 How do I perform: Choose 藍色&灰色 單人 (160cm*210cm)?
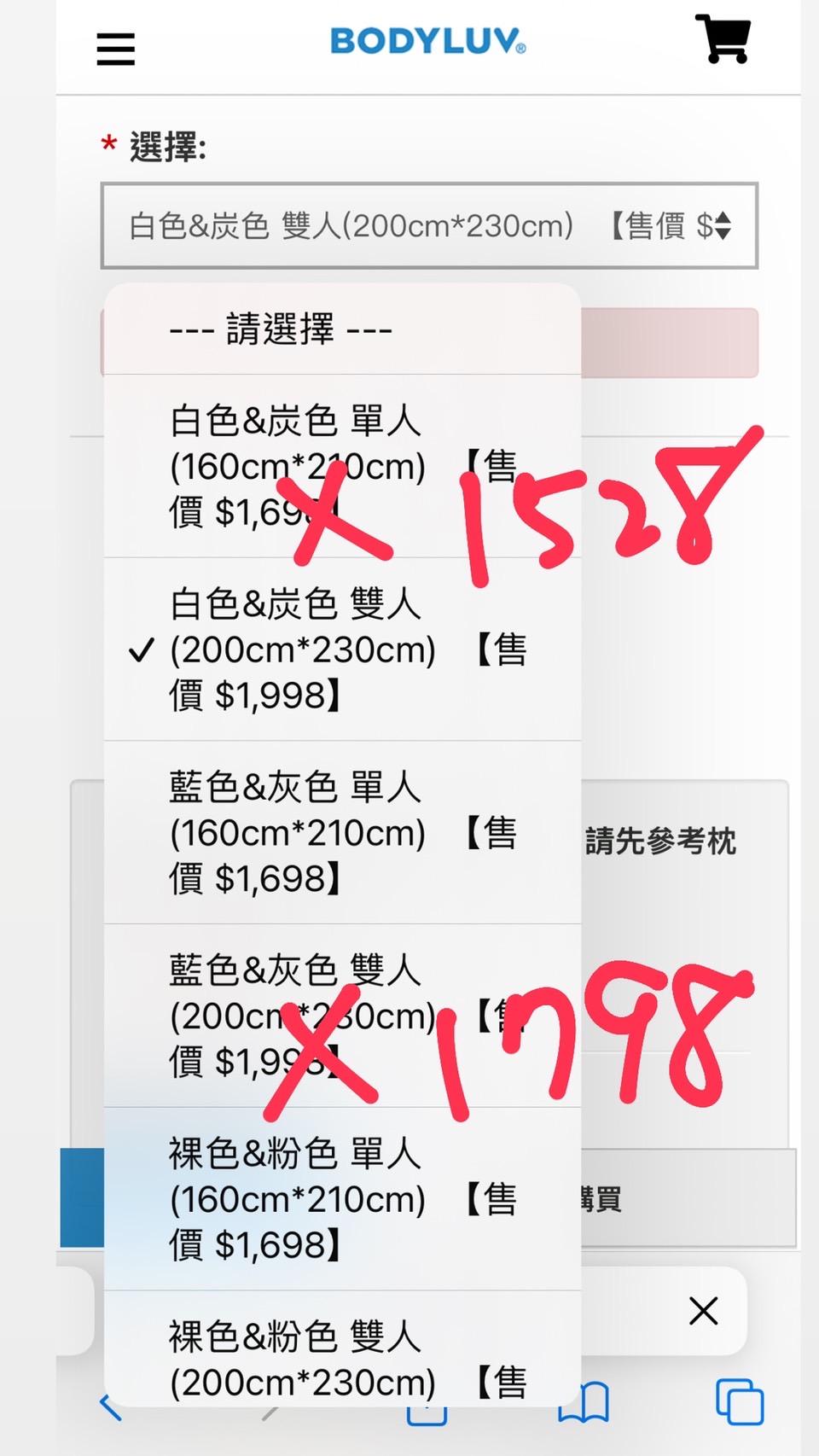(x=342, y=833)
